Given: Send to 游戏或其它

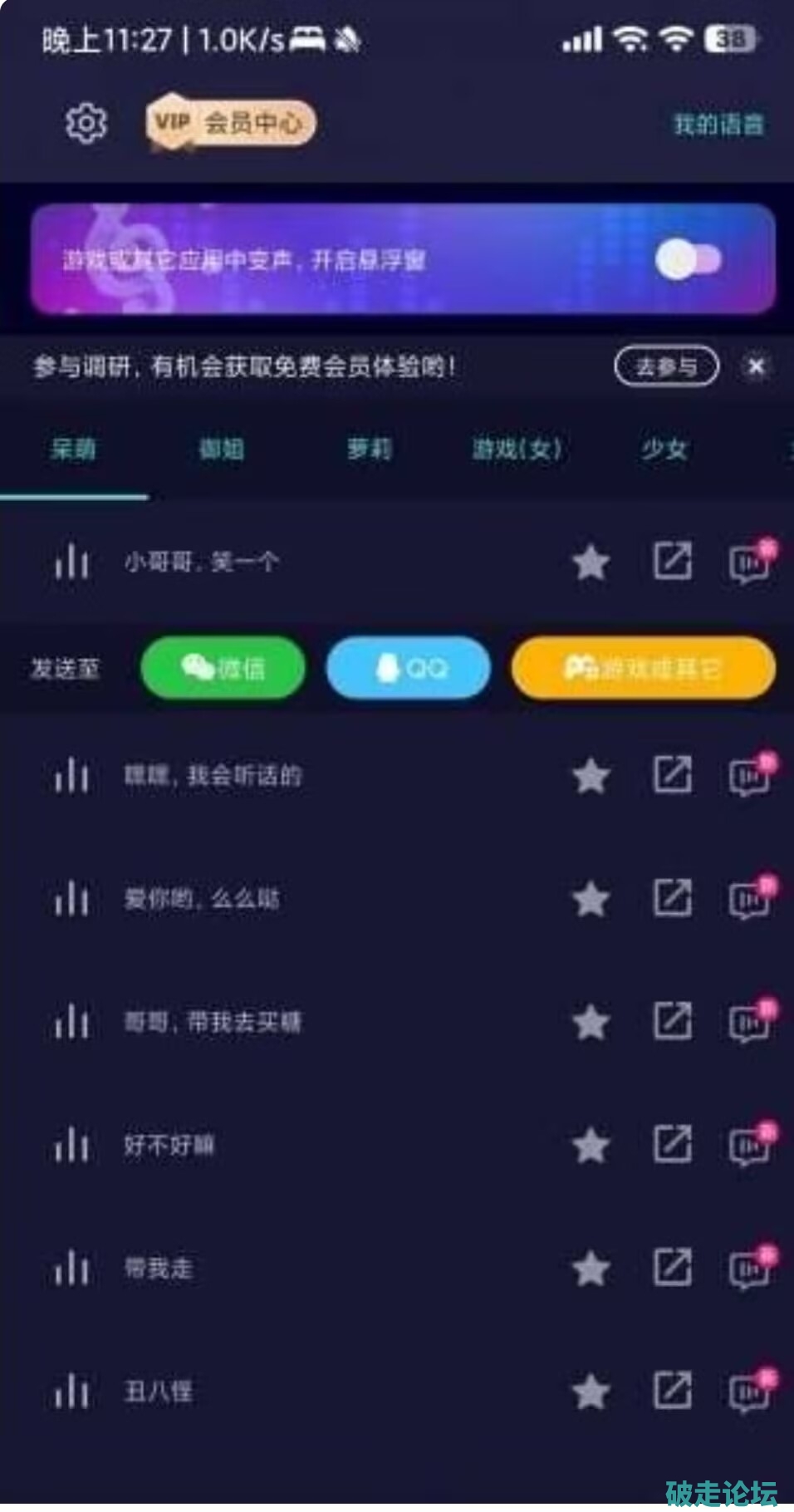Looking at the screenshot, I should (x=644, y=668).
